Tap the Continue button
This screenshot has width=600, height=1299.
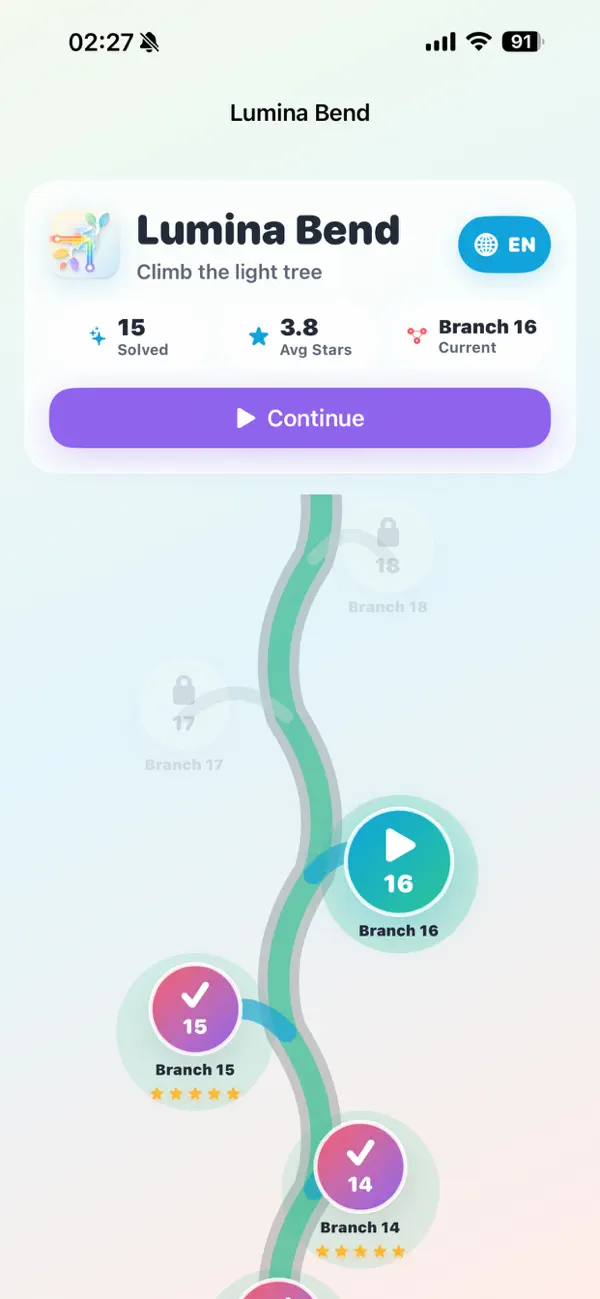pos(300,418)
